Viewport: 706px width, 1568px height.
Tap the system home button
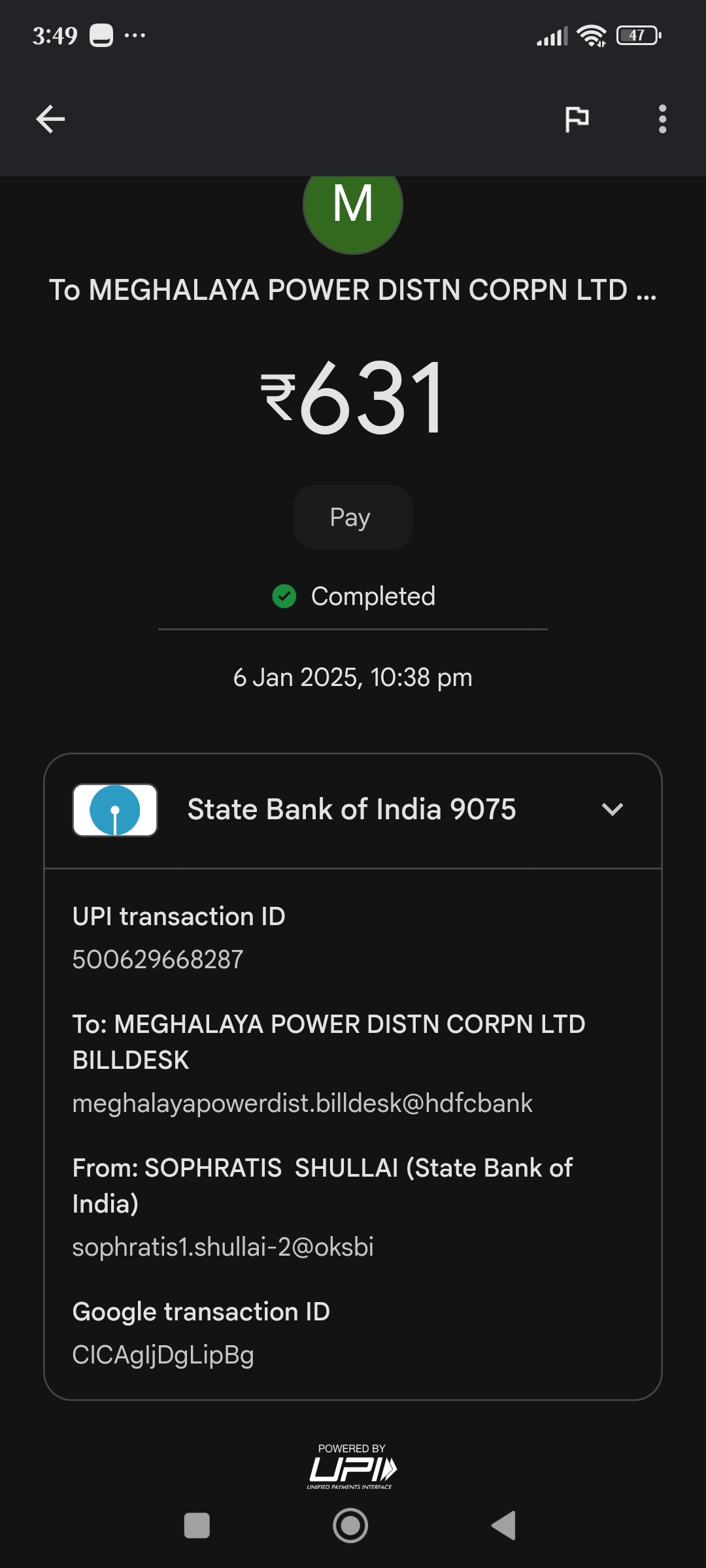point(350,1526)
